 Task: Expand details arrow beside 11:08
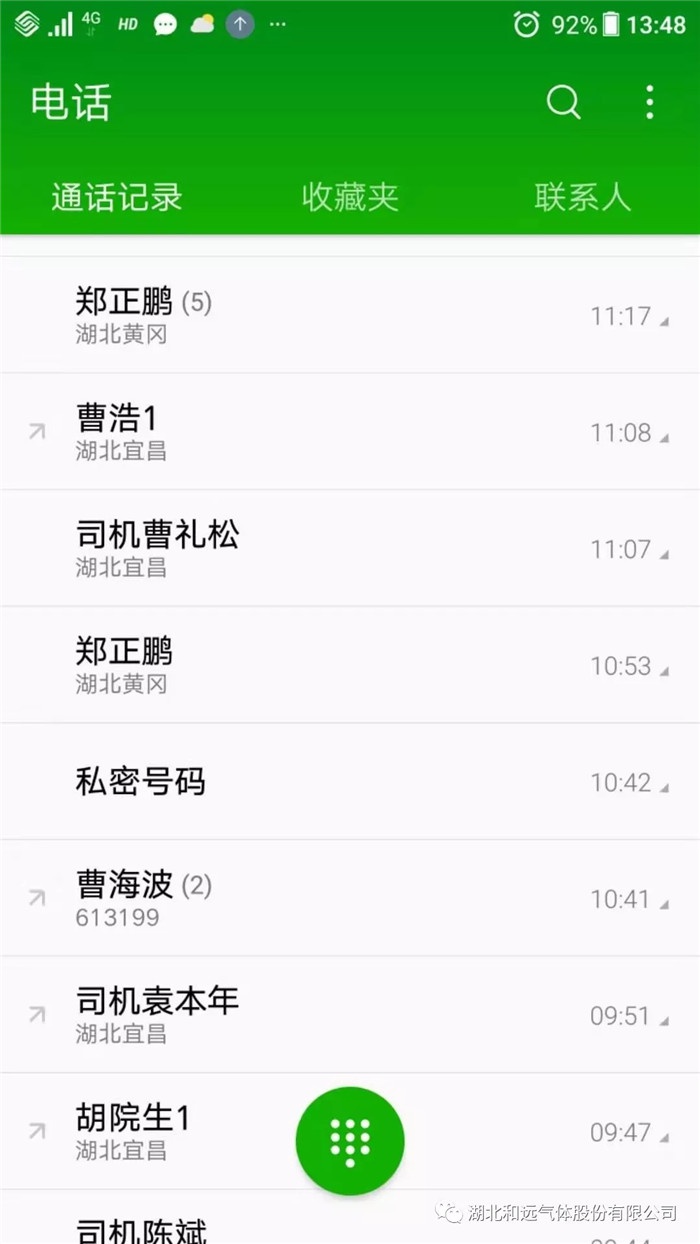(x=664, y=438)
